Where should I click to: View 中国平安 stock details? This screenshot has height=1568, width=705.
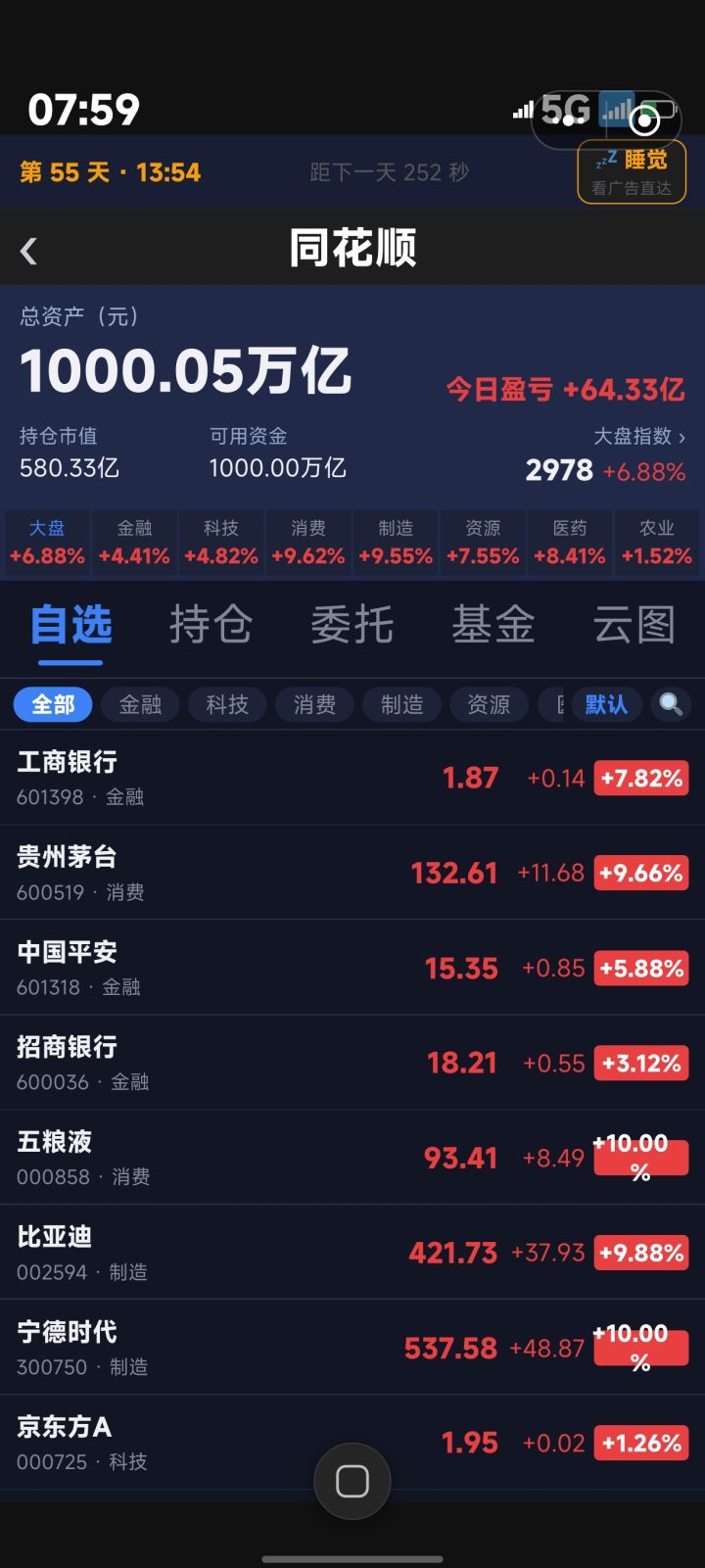(x=352, y=968)
